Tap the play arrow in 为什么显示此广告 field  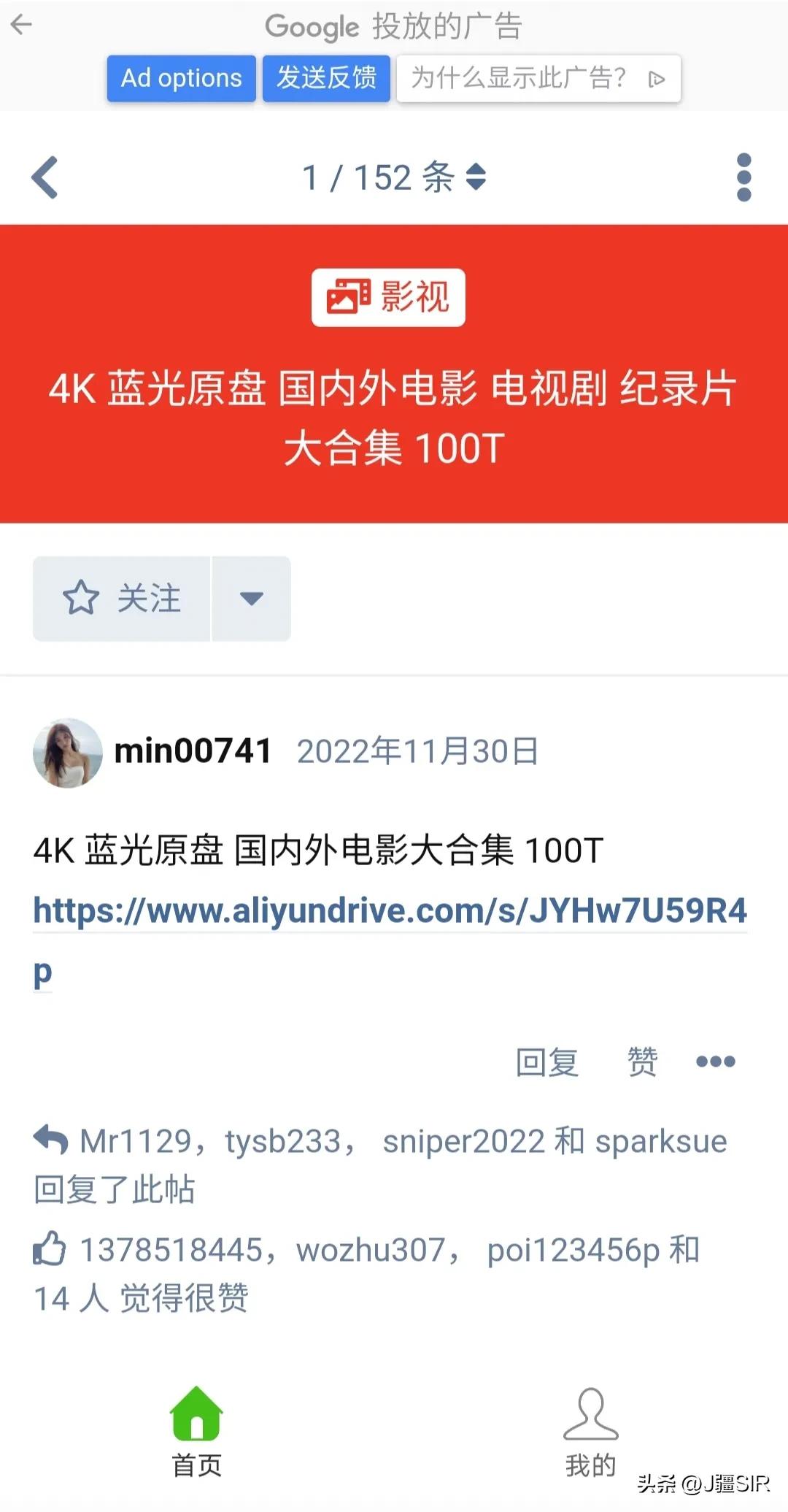pos(655,78)
